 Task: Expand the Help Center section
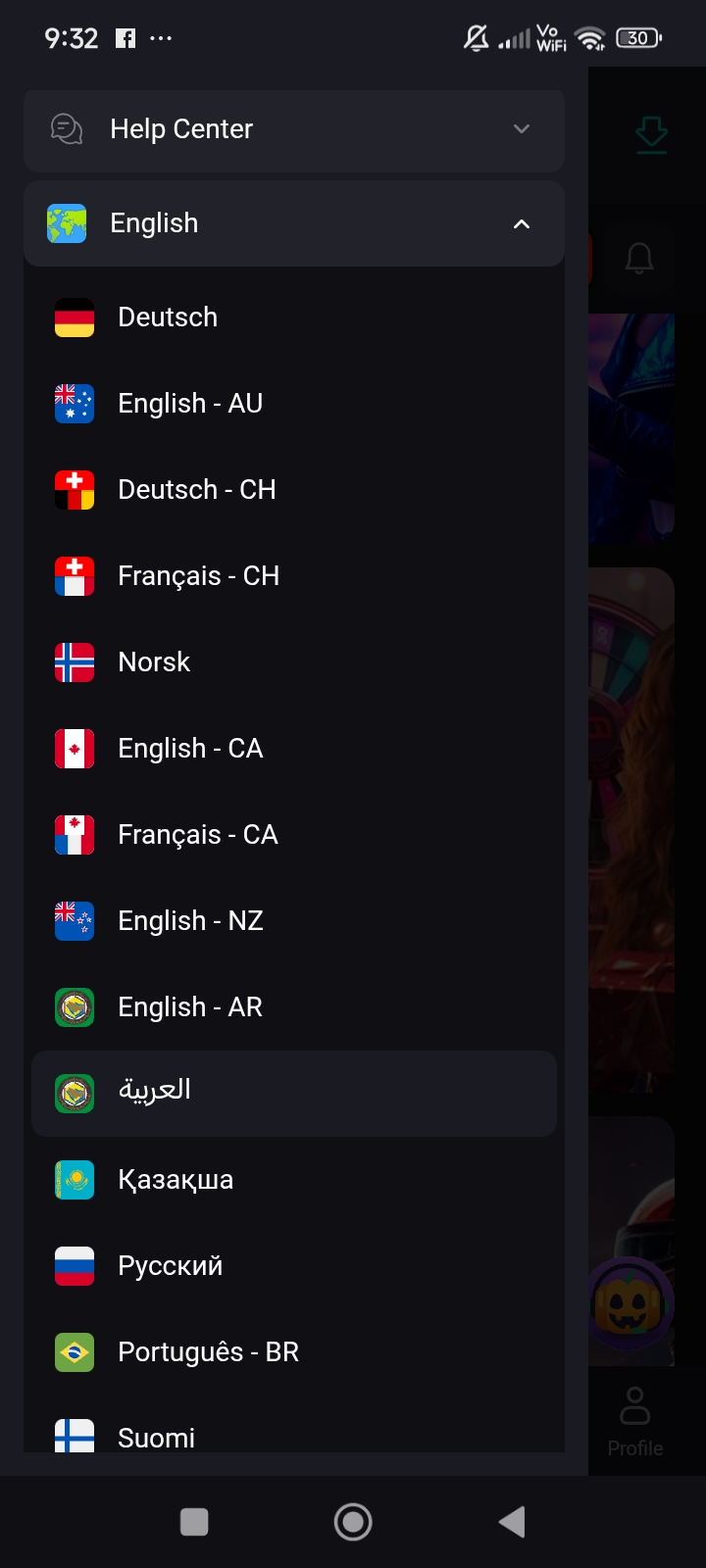pos(293,129)
